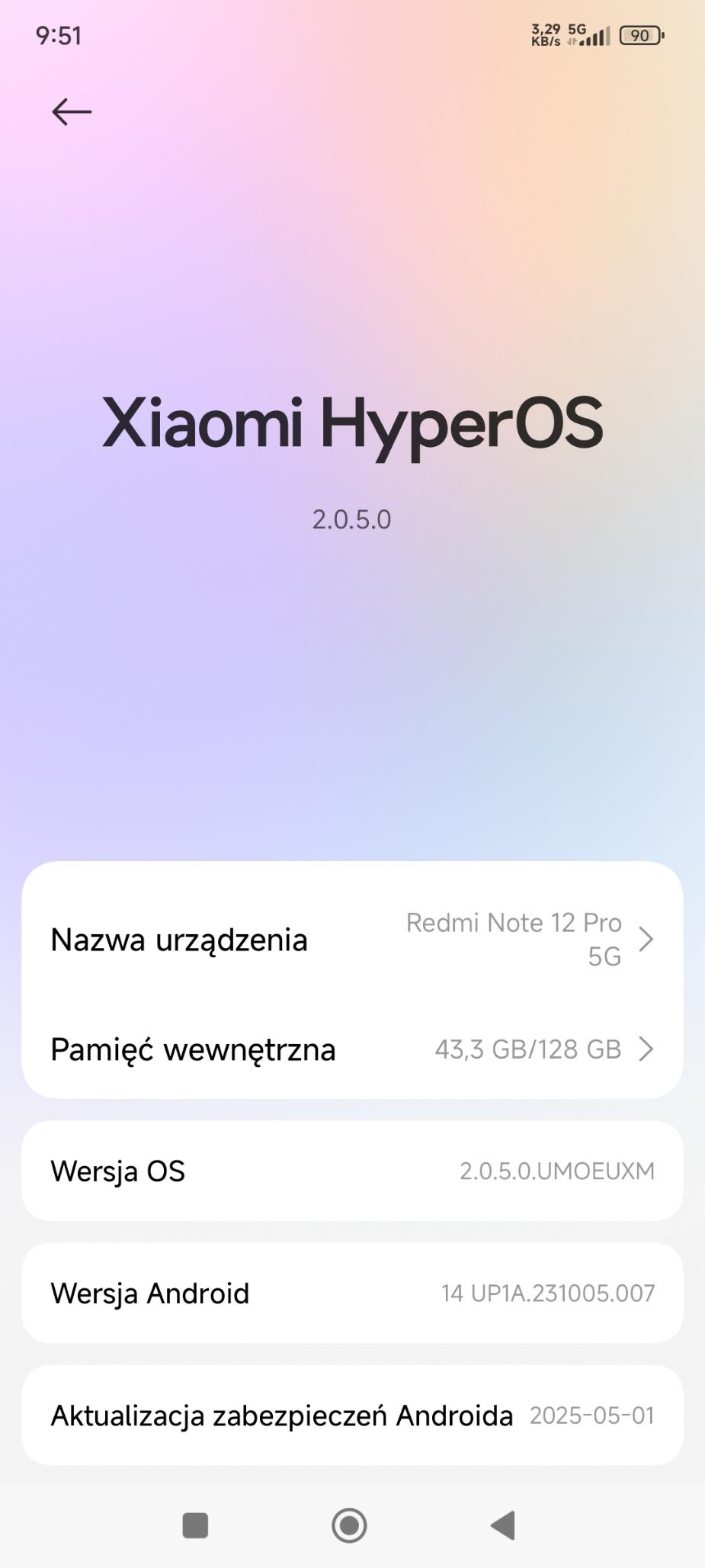Open the Nazwa urządzenia row
705x1568 pixels.
point(352,940)
